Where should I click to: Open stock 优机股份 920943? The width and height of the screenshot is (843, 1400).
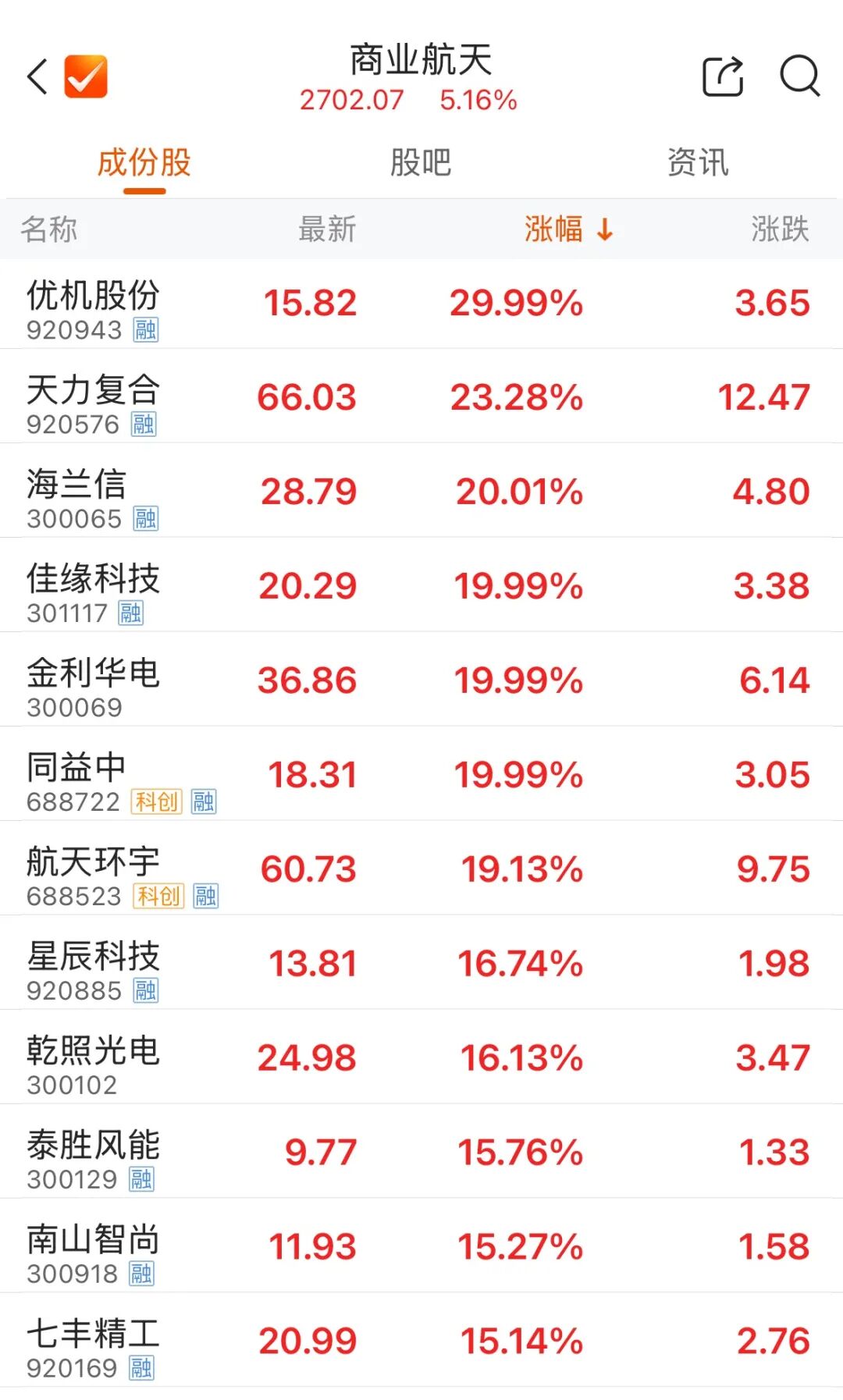[421, 304]
